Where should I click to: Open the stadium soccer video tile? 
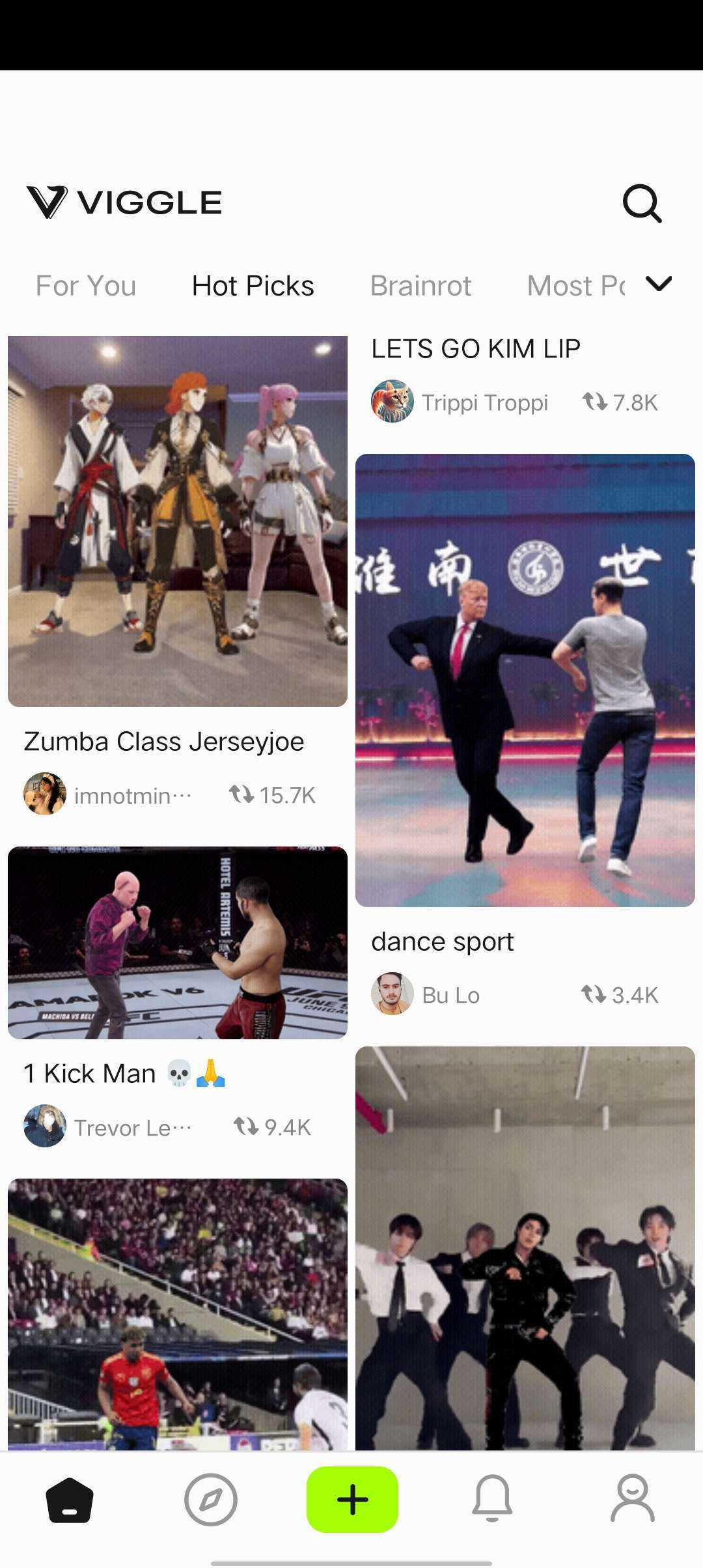pyautogui.click(x=178, y=1315)
